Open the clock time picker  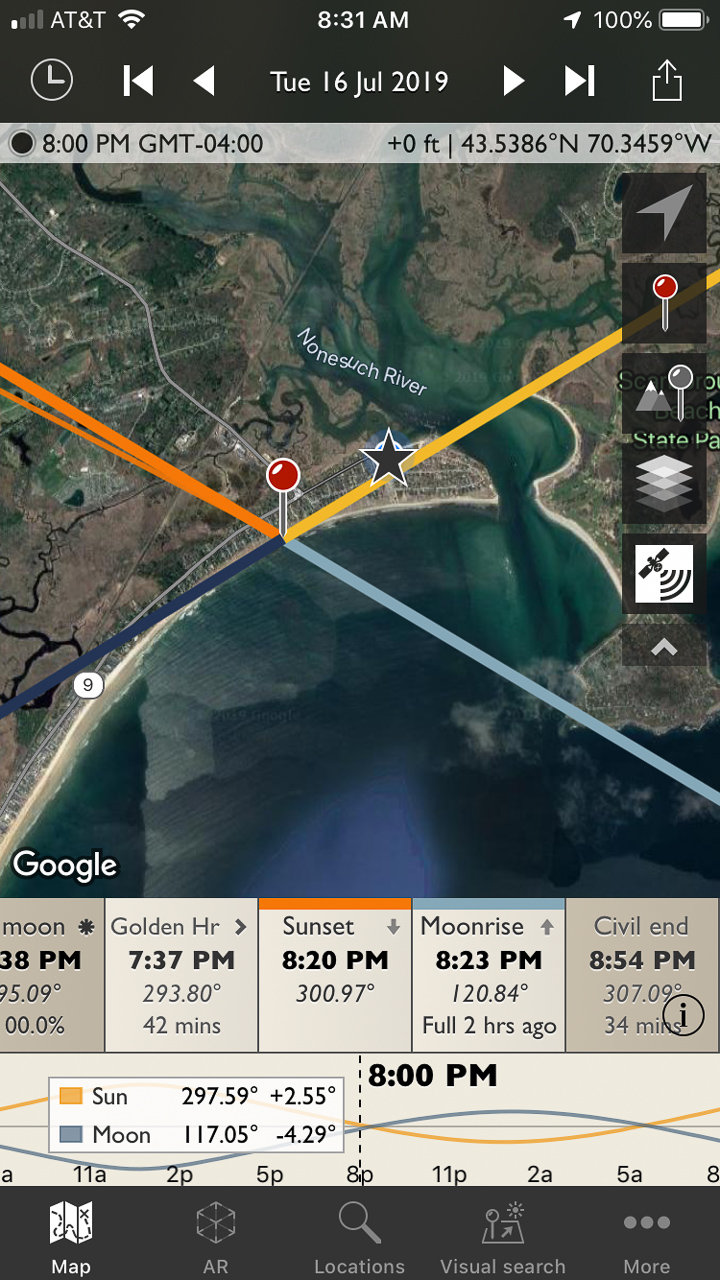(x=52, y=81)
